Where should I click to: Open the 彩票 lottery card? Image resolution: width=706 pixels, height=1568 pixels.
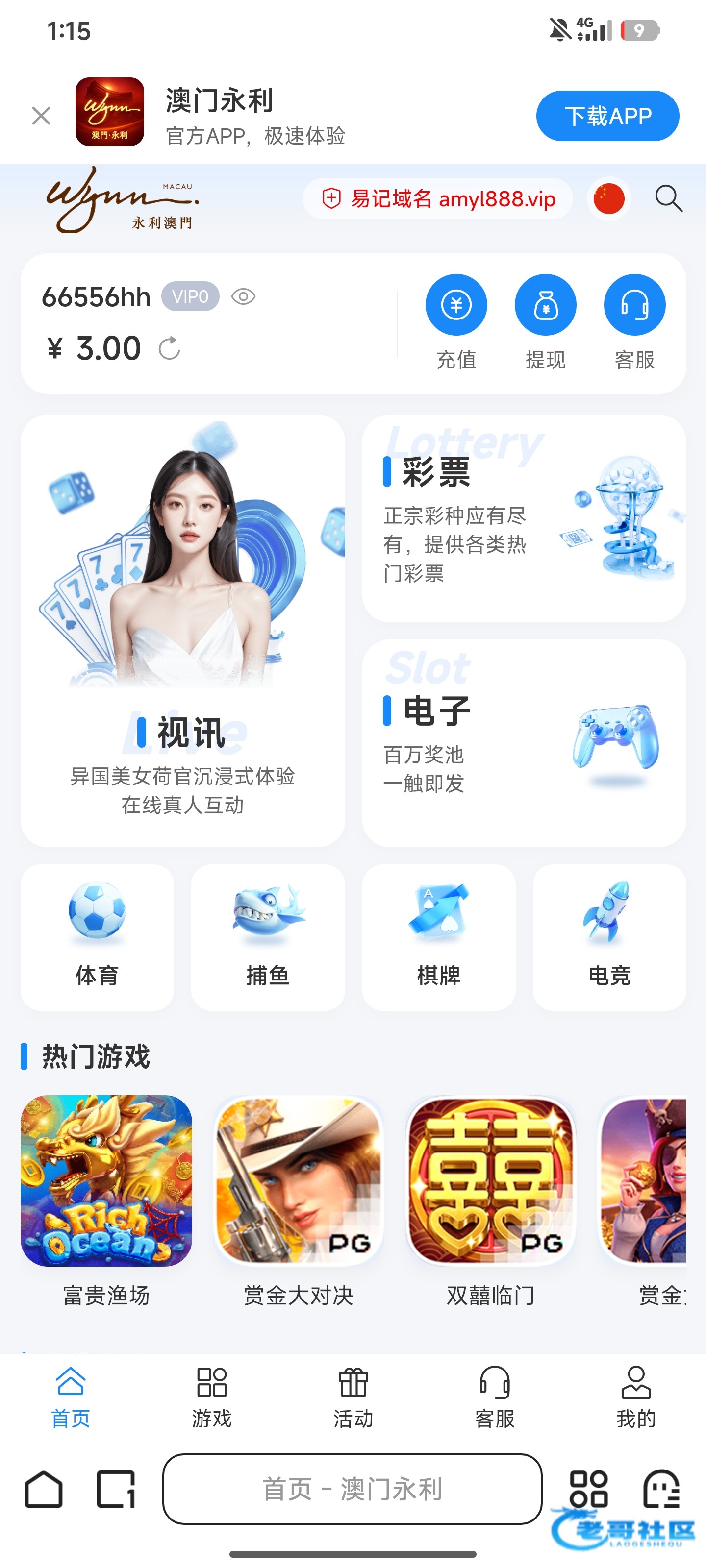(x=524, y=518)
